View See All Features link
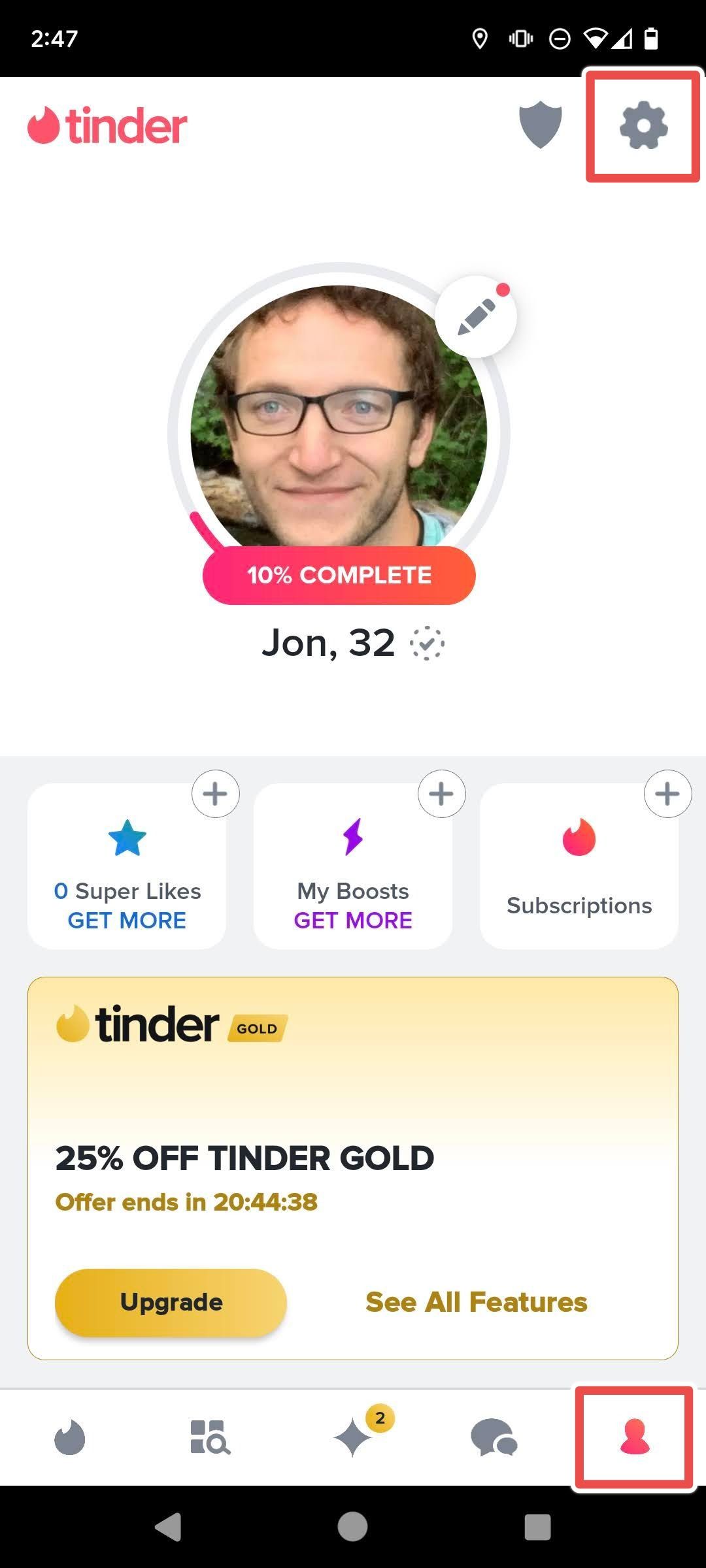Image resolution: width=706 pixels, height=1568 pixels. pos(477,1302)
